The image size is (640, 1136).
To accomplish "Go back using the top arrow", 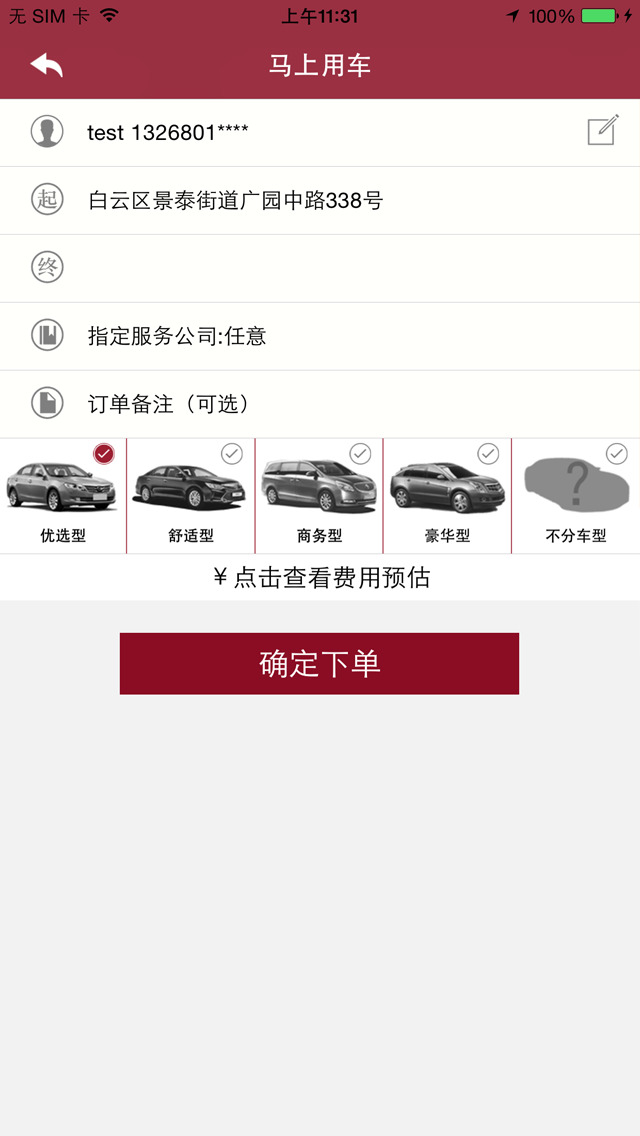I will (x=46, y=66).
